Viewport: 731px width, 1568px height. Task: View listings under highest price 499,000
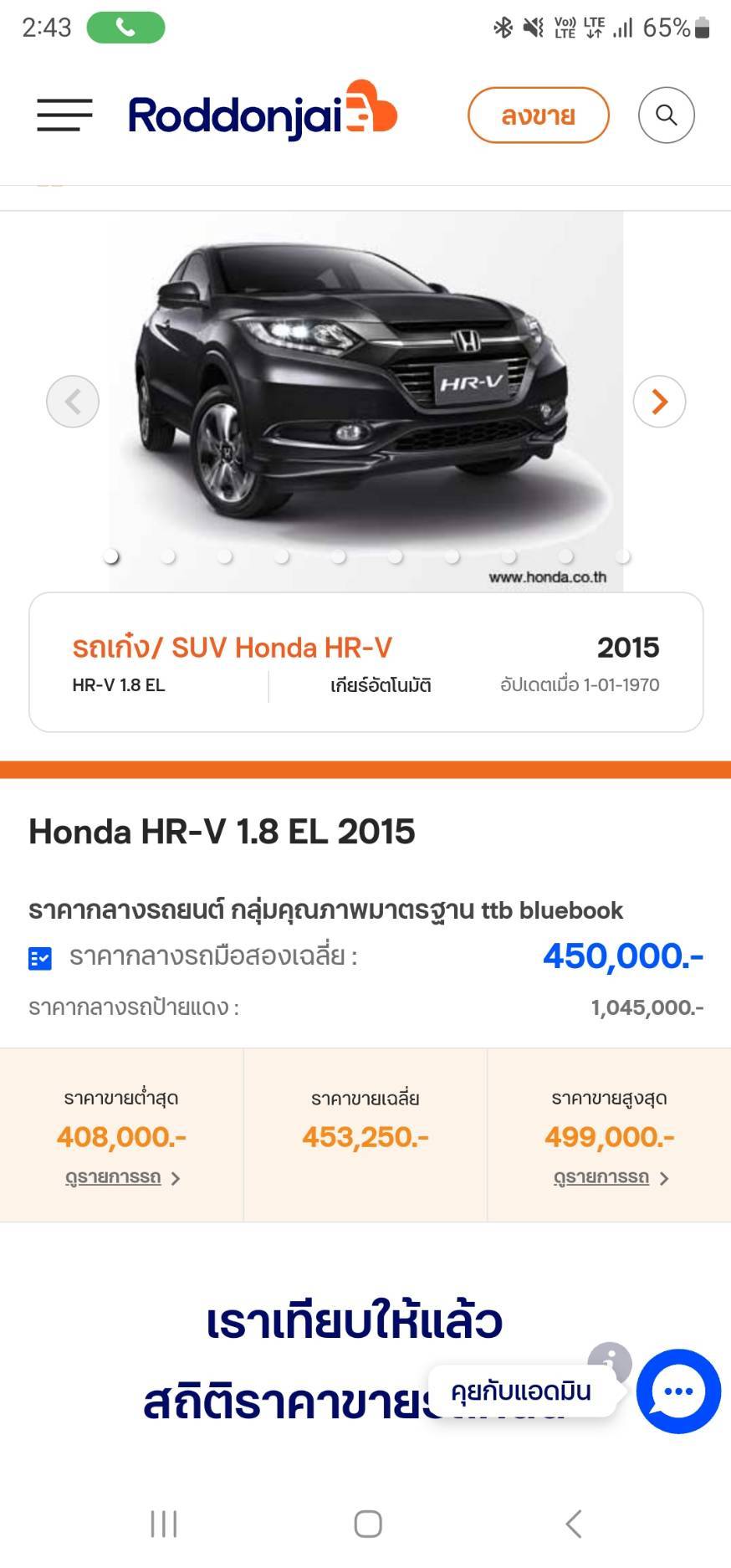pyautogui.click(x=611, y=1177)
